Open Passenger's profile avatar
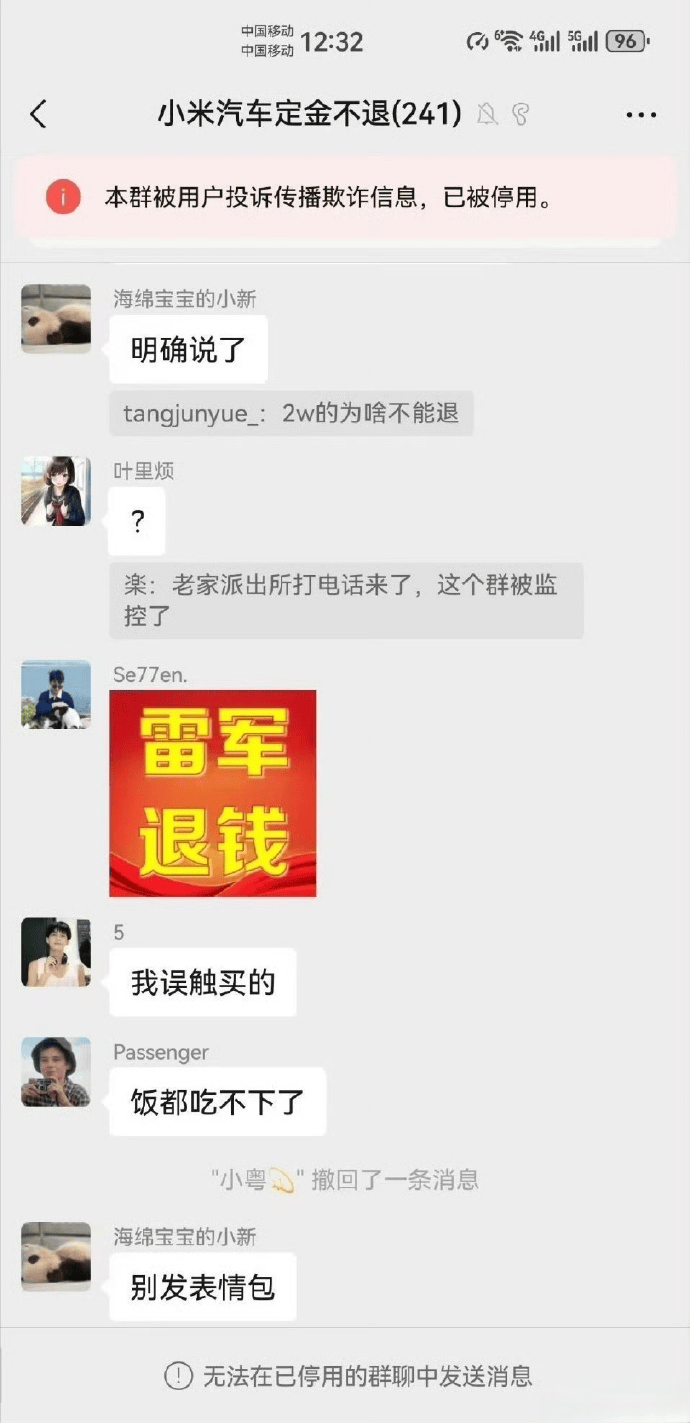Screen dimensions: 690x1423 (x=56, y=1072)
